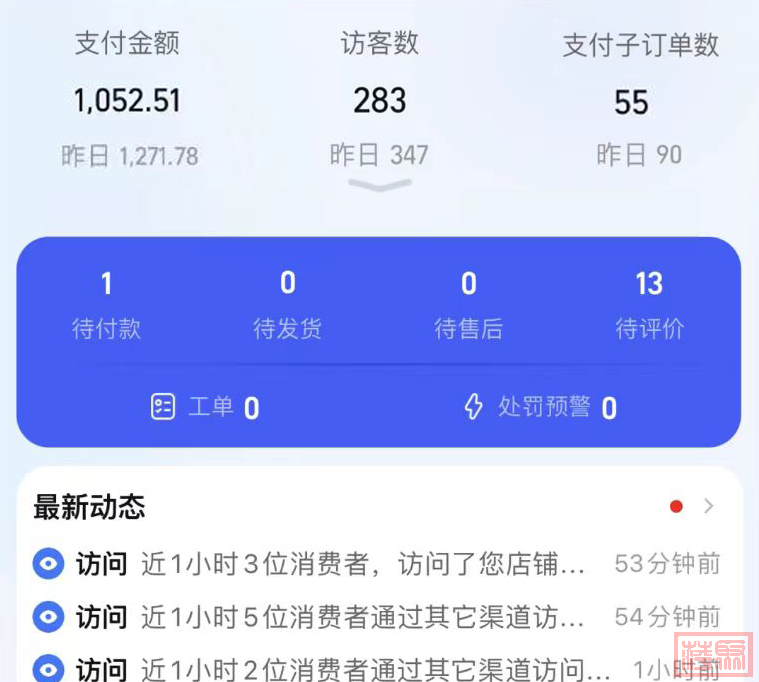Open the 工单 entry
This screenshot has width=759, height=682.
point(205,407)
